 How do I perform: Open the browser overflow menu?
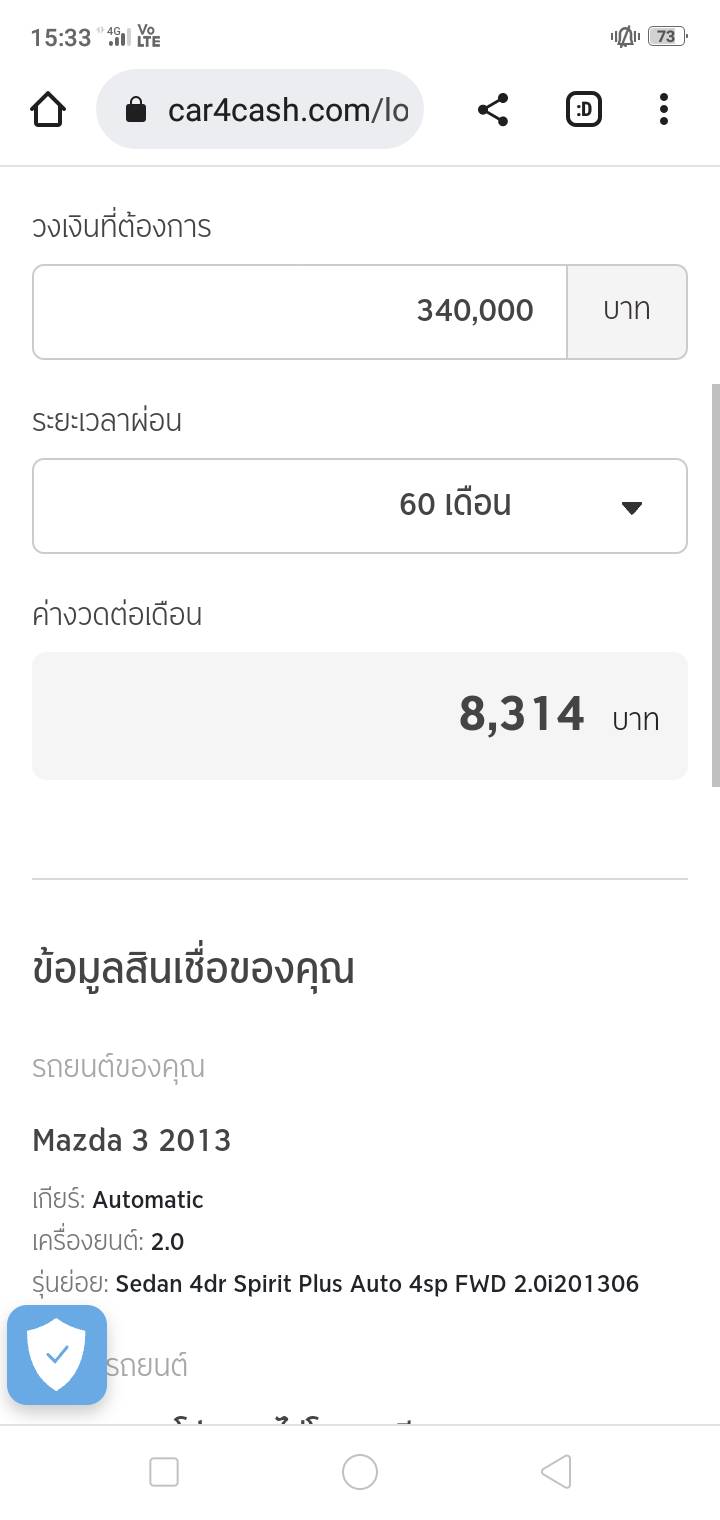663,110
